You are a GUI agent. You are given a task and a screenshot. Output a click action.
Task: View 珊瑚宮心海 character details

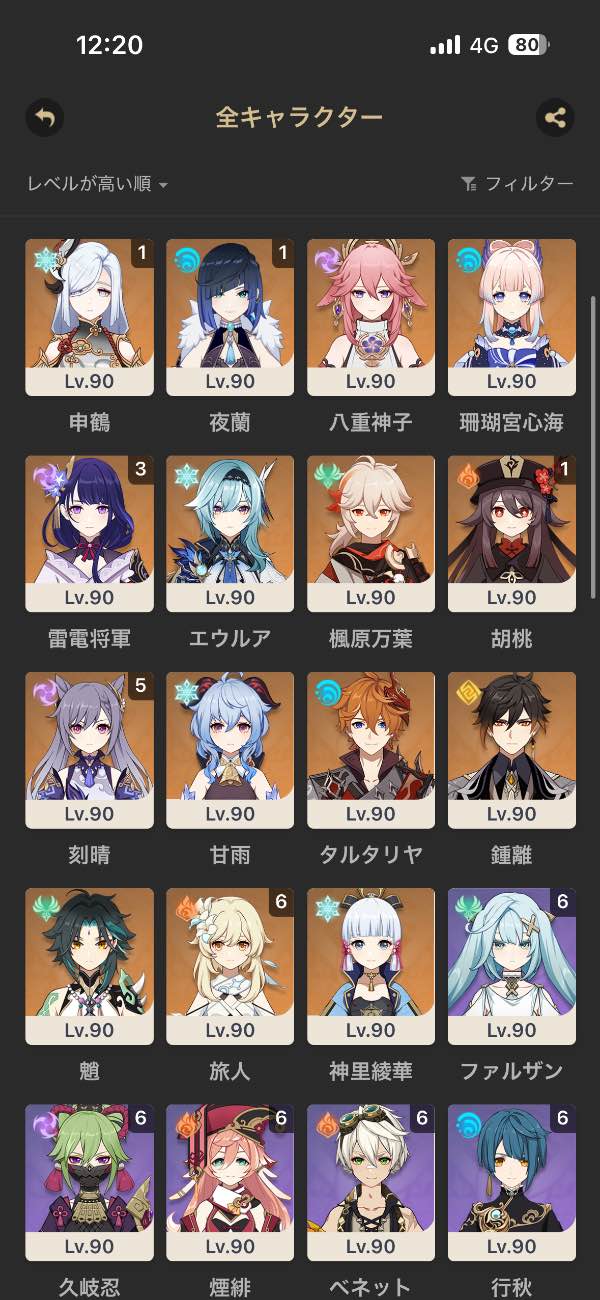click(x=512, y=317)
